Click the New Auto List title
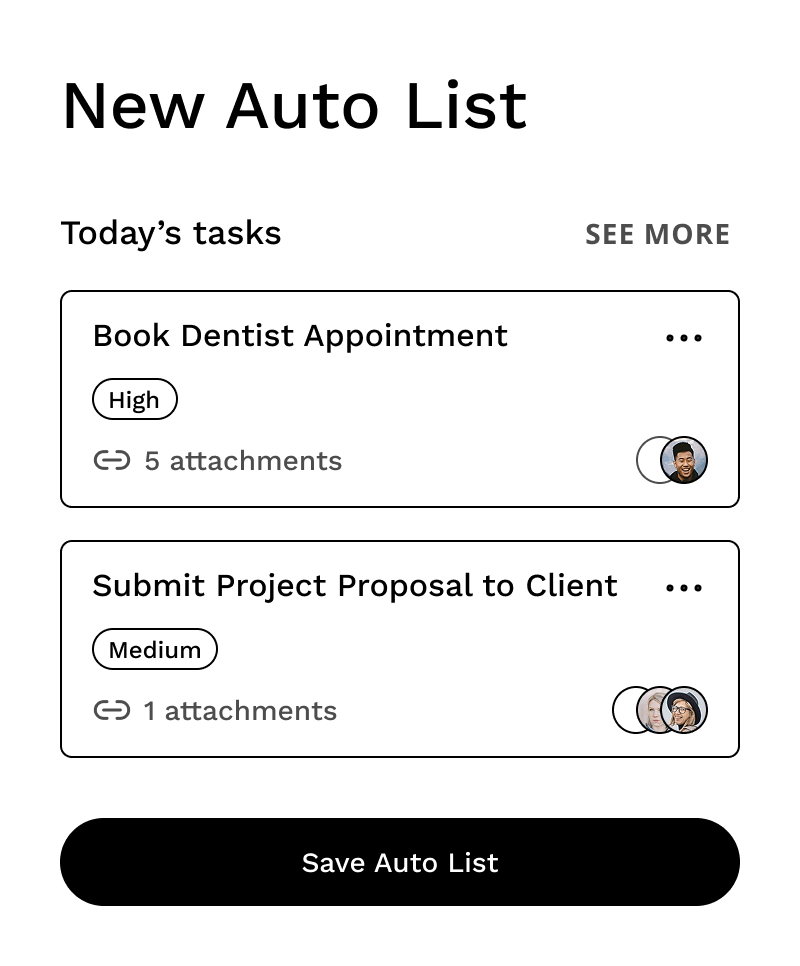Image resolution: width=800 pixels, height=966 pixels. (x=294, y=105)
